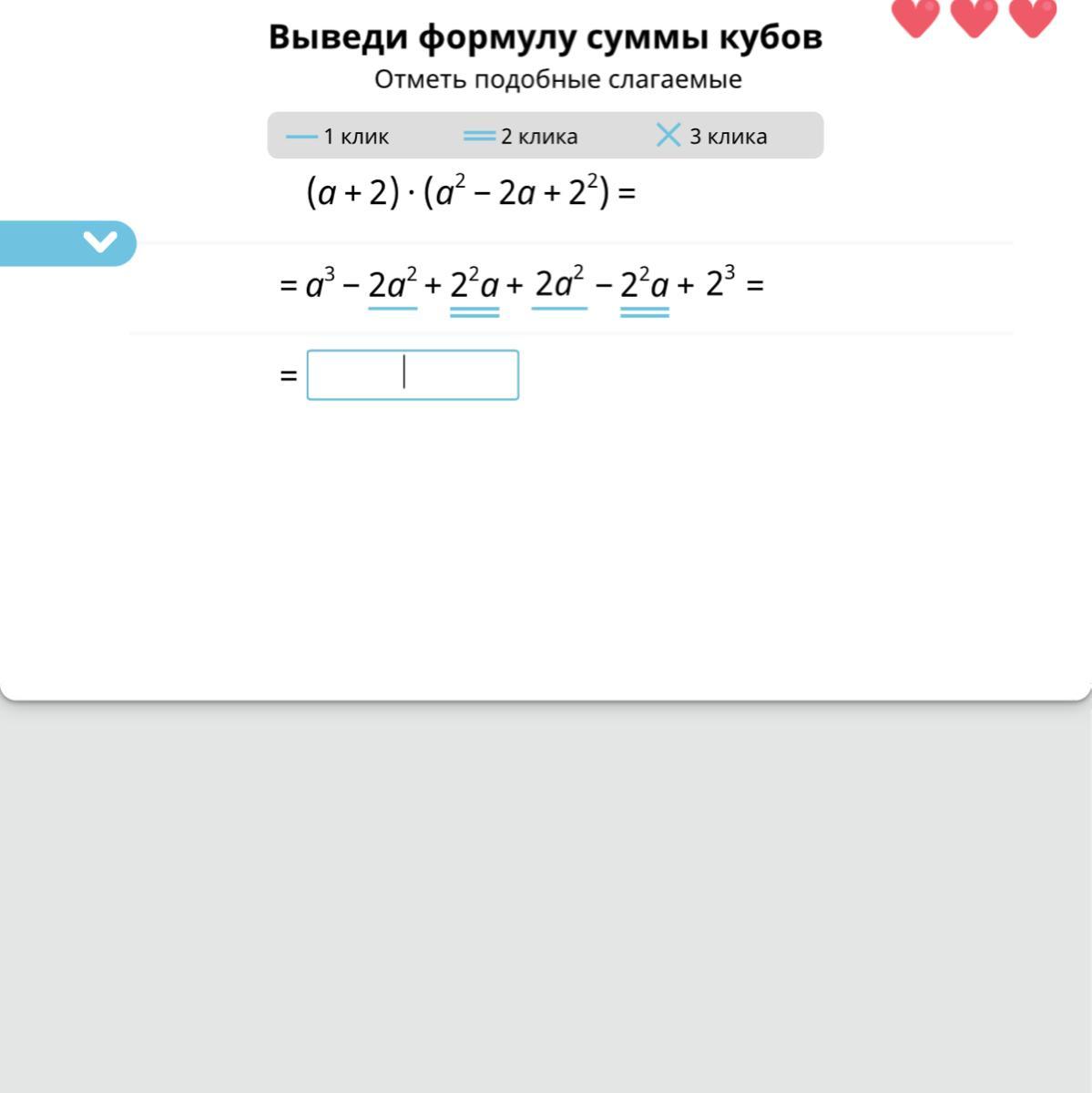Mark the −2²a term
The width and height of the screenshot is (1092, 1093).
click(644, 285)
